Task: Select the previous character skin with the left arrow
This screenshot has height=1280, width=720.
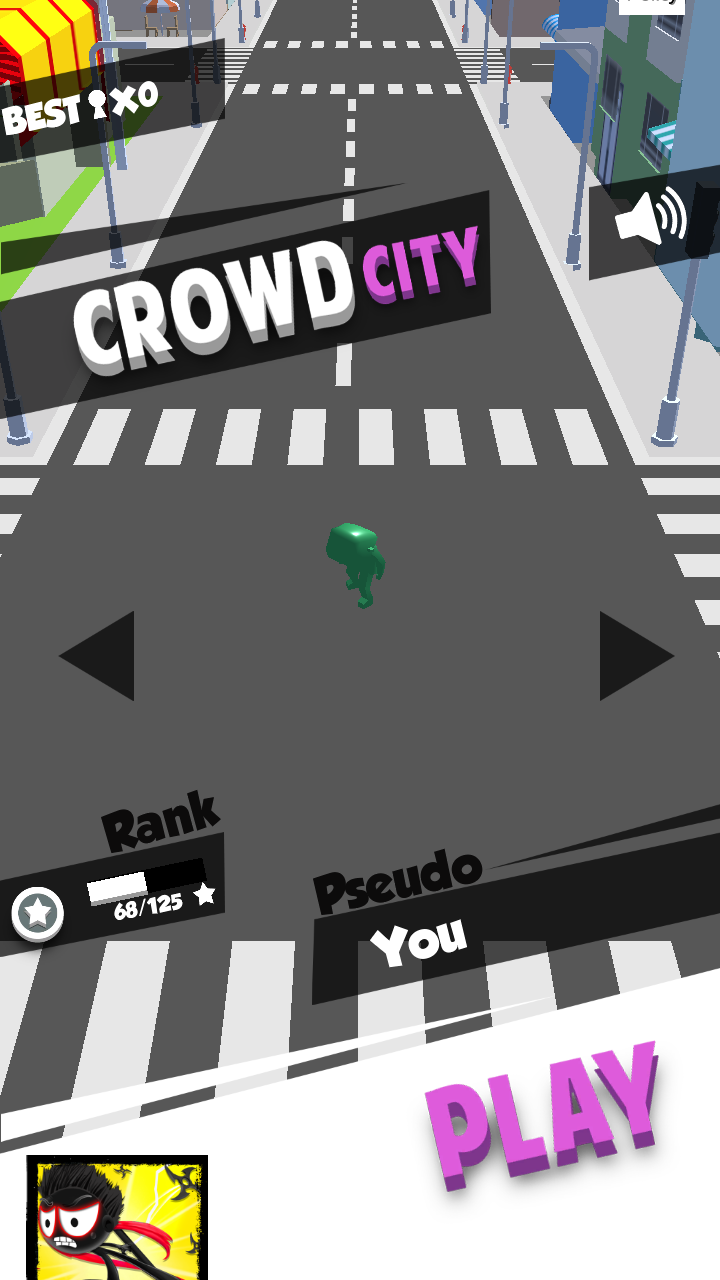Action: point(100,656)
